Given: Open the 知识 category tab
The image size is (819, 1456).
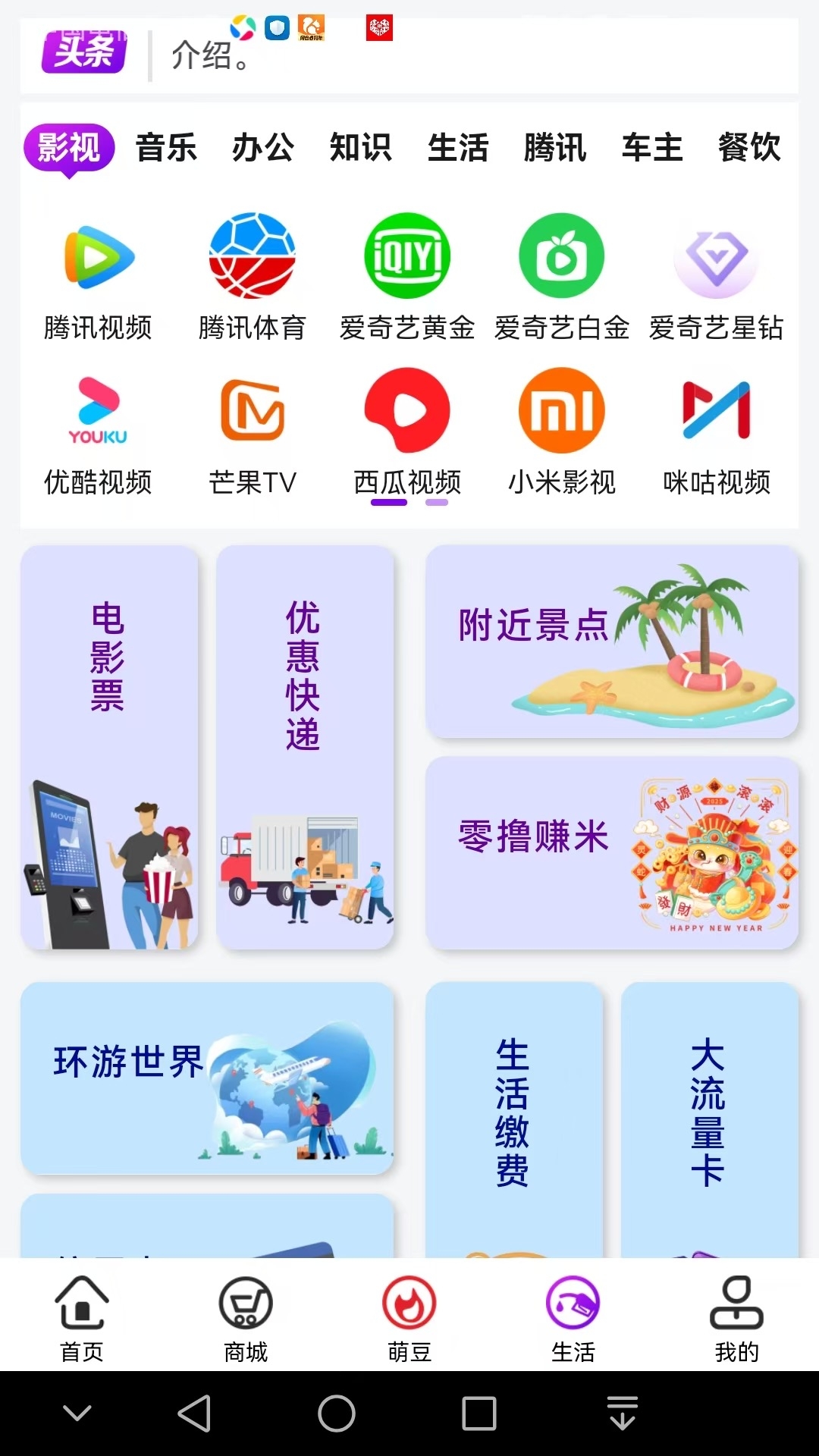Looking at the screenshot, I should click(360, 147).
